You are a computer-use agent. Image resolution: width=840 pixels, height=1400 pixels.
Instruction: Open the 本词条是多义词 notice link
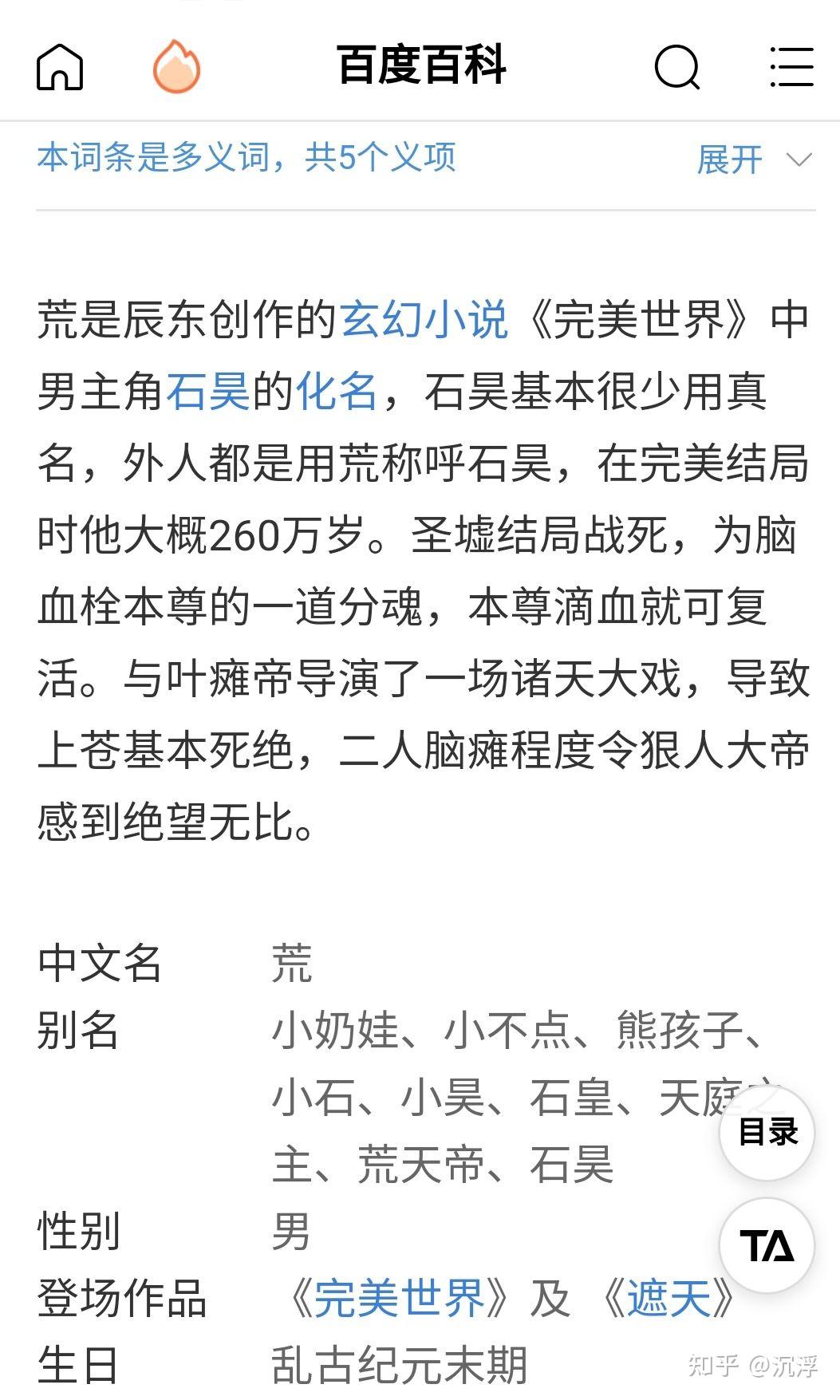coord(246,157)
